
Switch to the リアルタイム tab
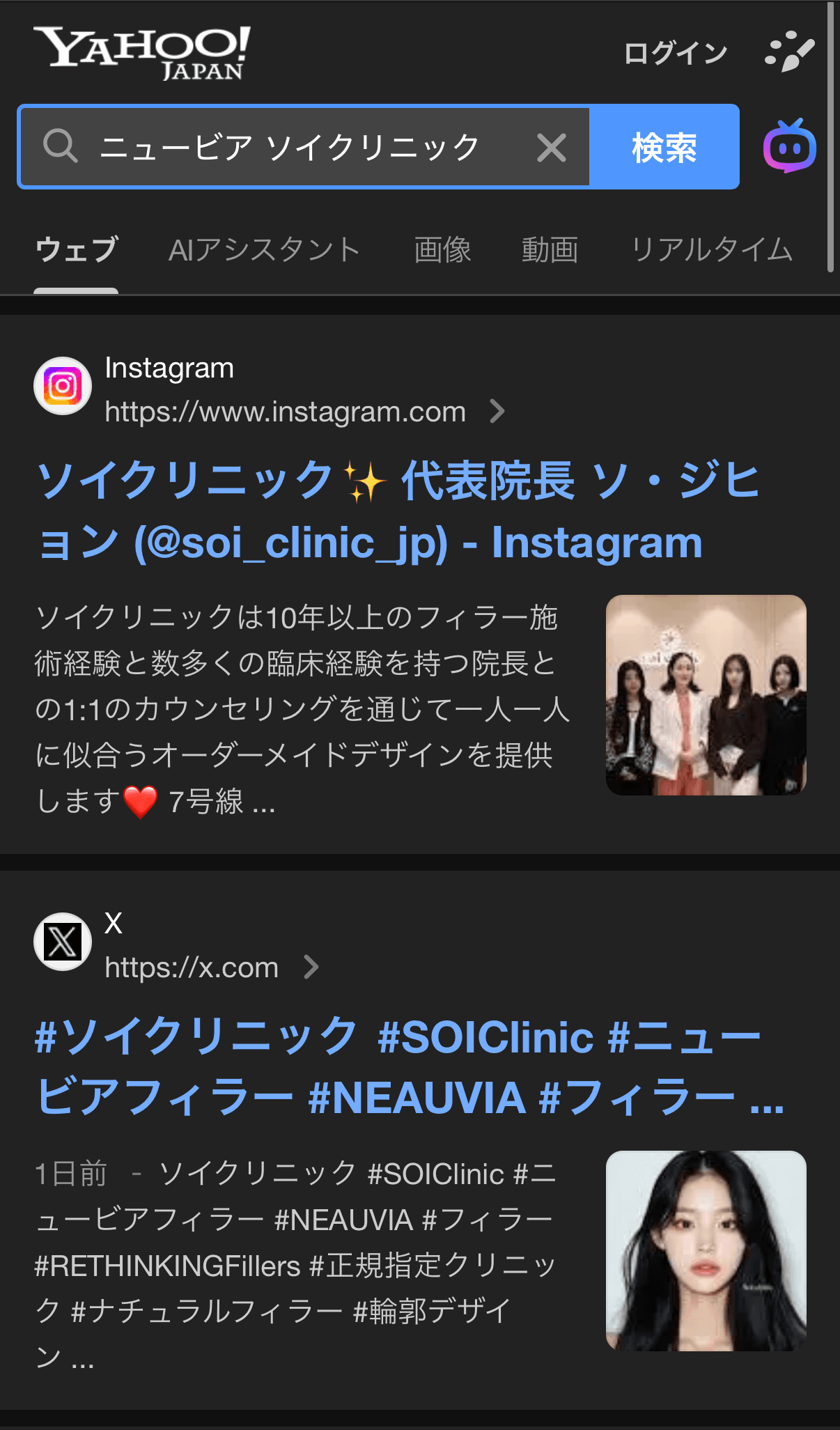pos(711,250)
